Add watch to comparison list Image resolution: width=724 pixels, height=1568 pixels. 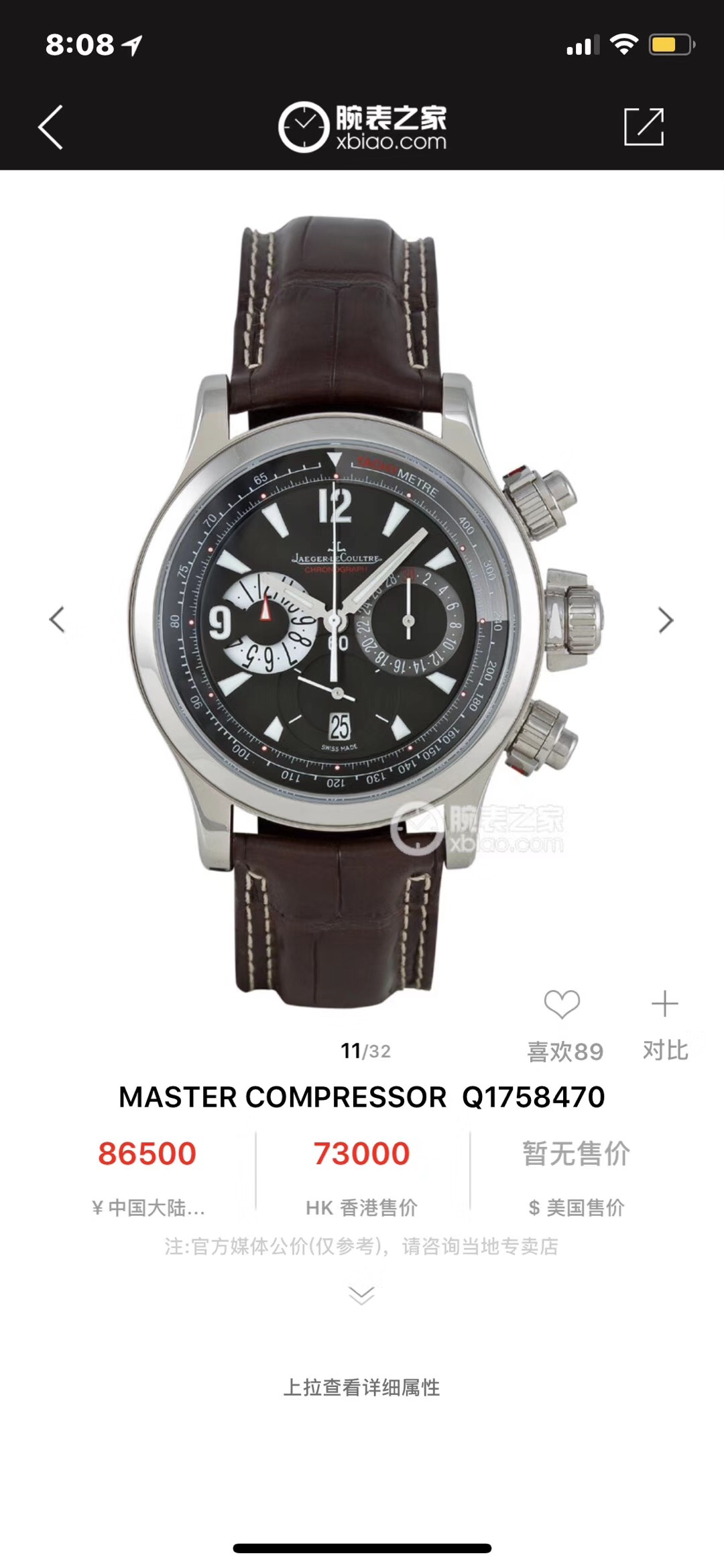[x=665, y=1005]
